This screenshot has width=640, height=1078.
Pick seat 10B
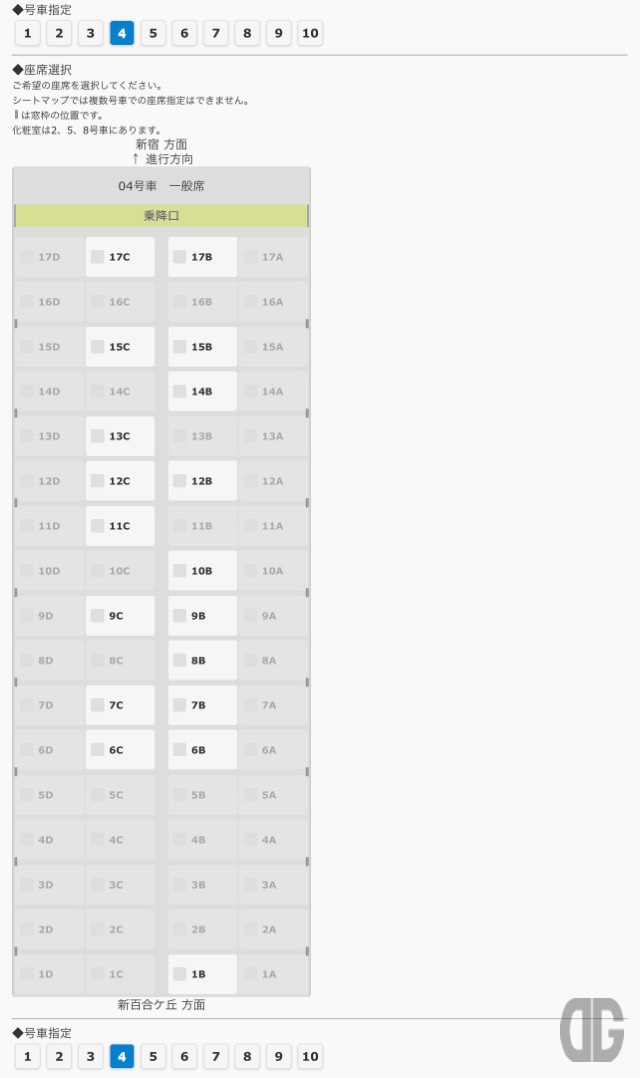pos(203,571)
